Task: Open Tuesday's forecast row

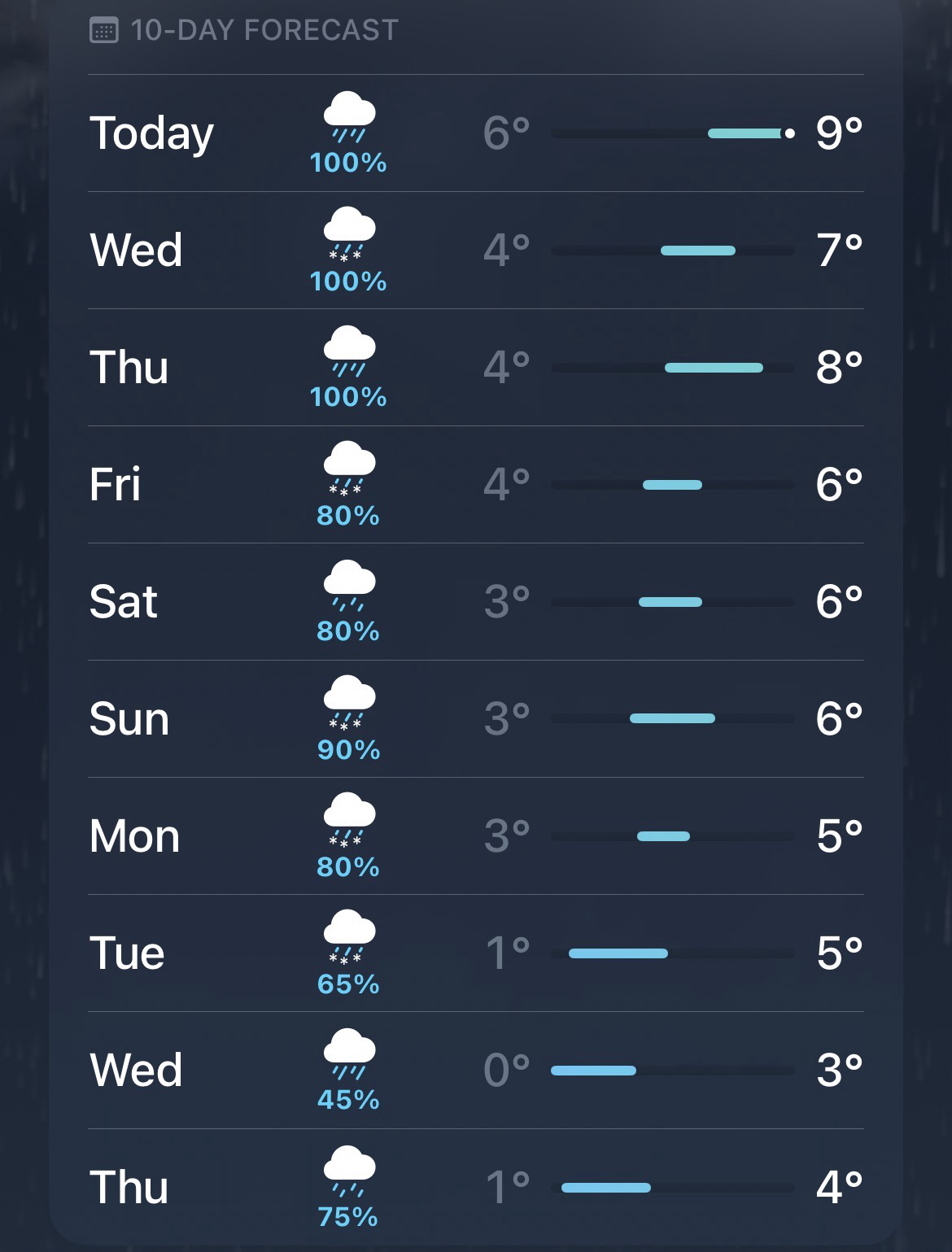Action: 475,953
